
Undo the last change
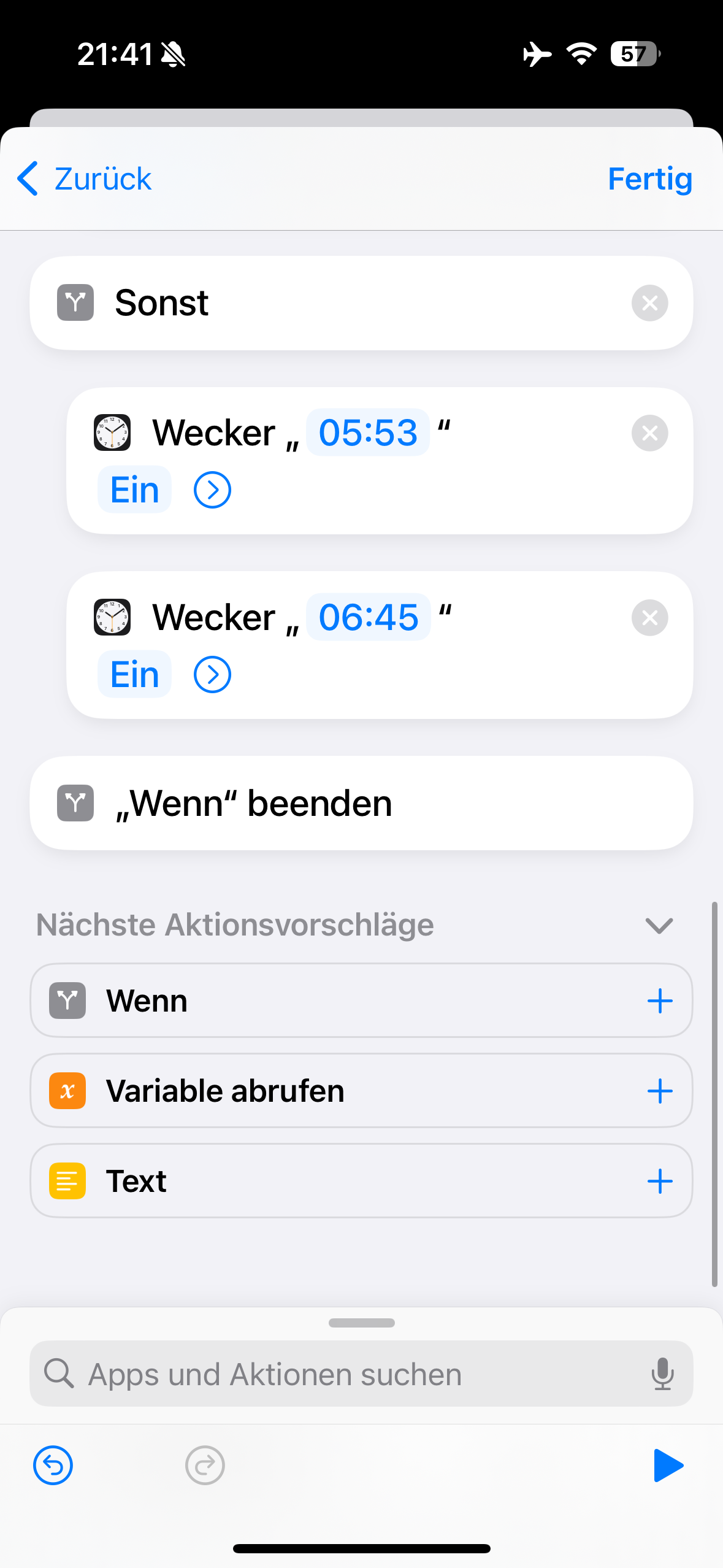53,1466
